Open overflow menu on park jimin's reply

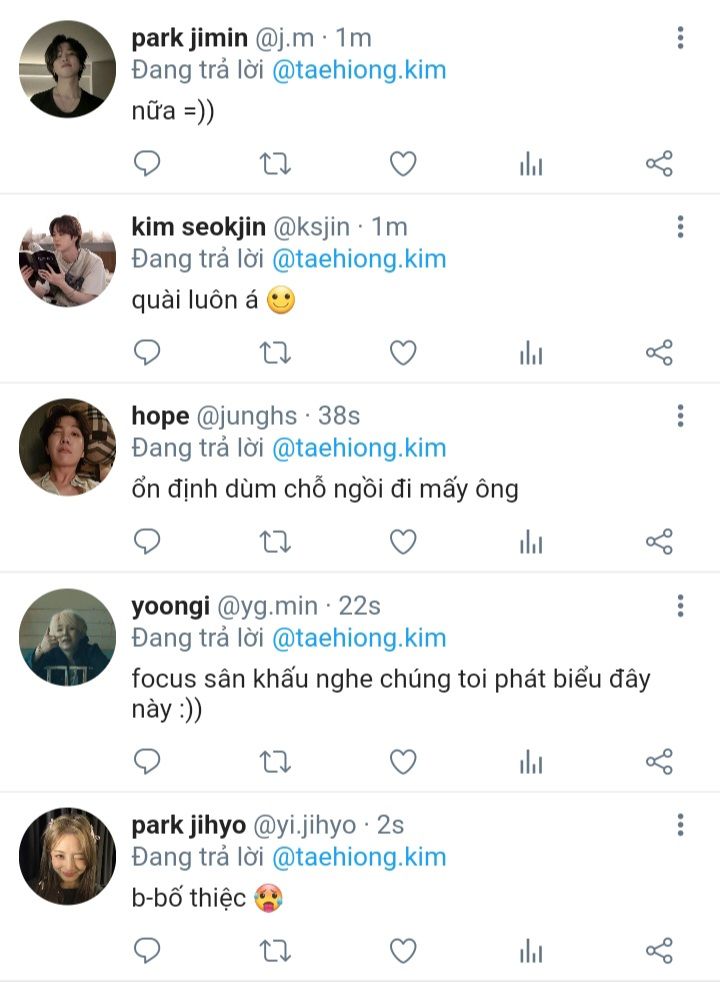pyautogui.click(x=680, y=39)
